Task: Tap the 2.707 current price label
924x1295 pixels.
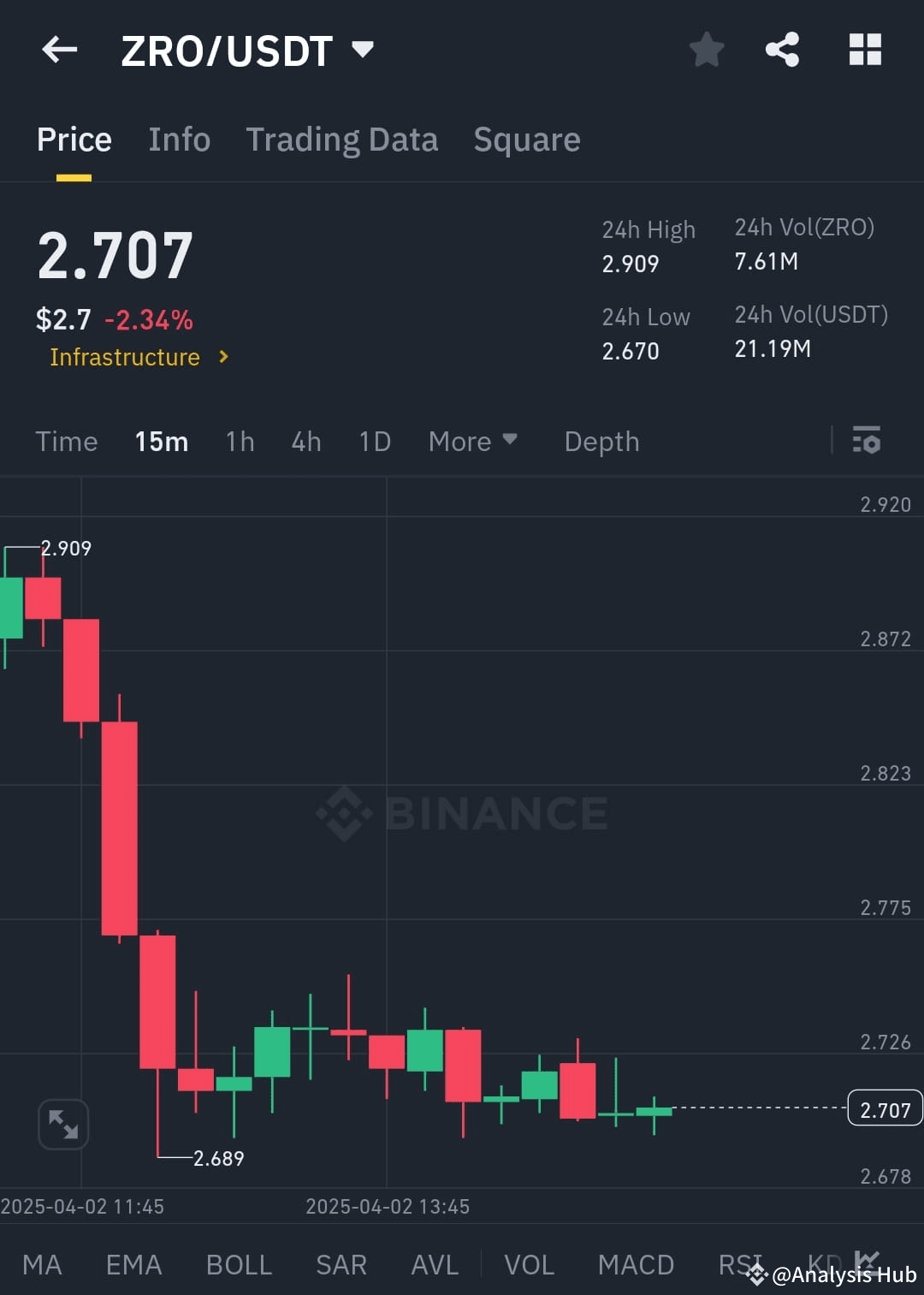Action: pos(885,1108)
